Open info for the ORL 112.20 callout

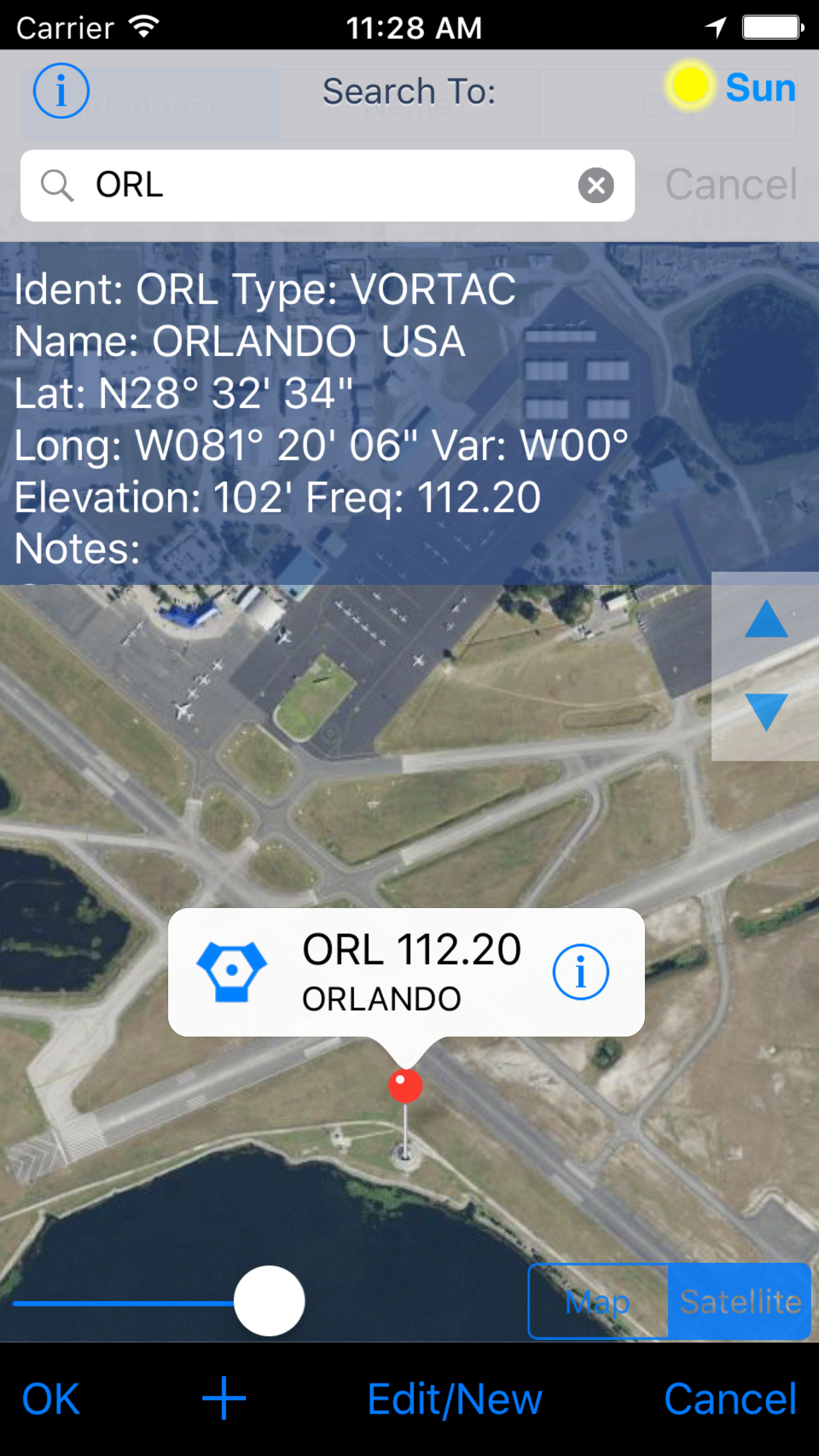tap(580, 972)
